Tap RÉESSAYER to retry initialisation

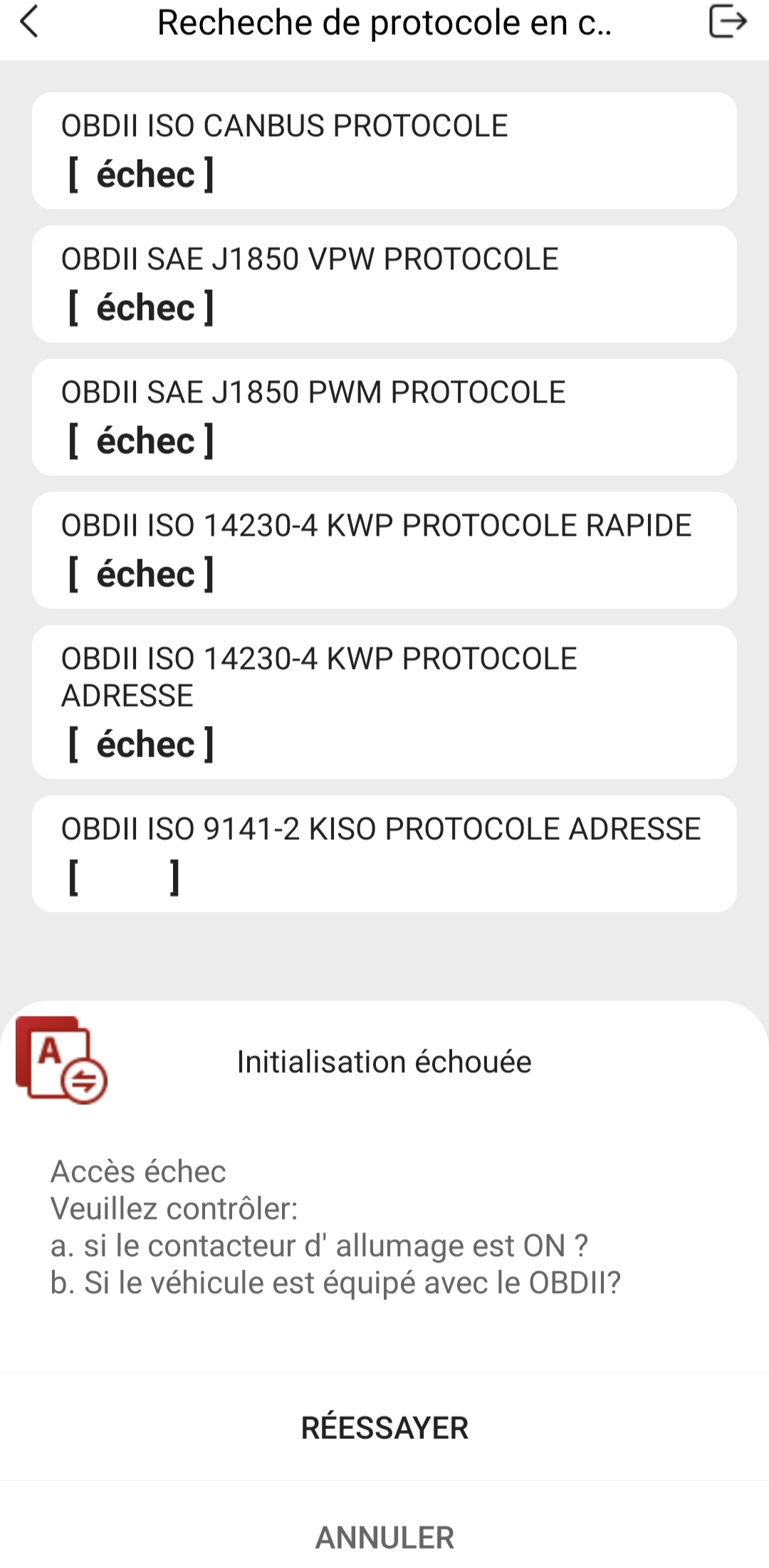(384, 1428)
